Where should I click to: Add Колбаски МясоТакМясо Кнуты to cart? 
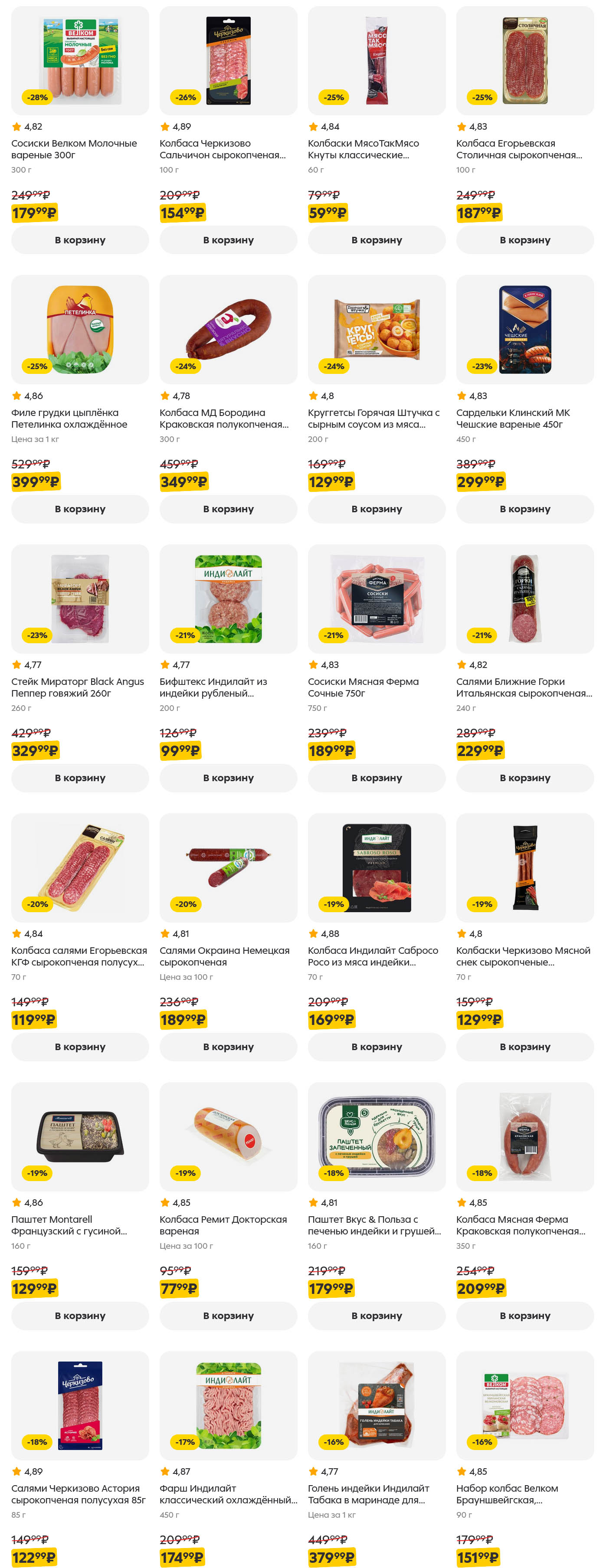click(x=377, y=240)
